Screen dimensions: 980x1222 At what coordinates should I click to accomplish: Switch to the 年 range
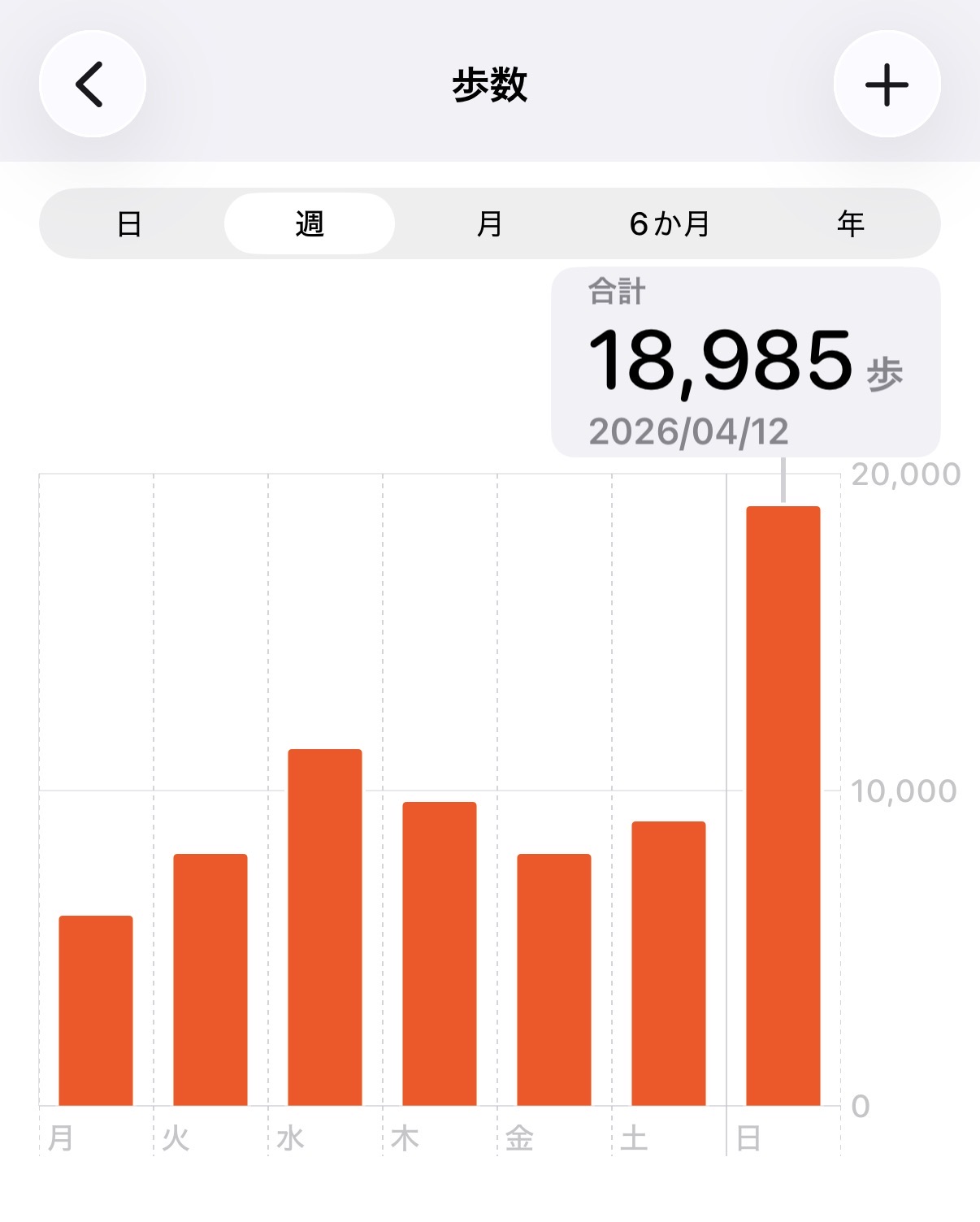point(850,223)
